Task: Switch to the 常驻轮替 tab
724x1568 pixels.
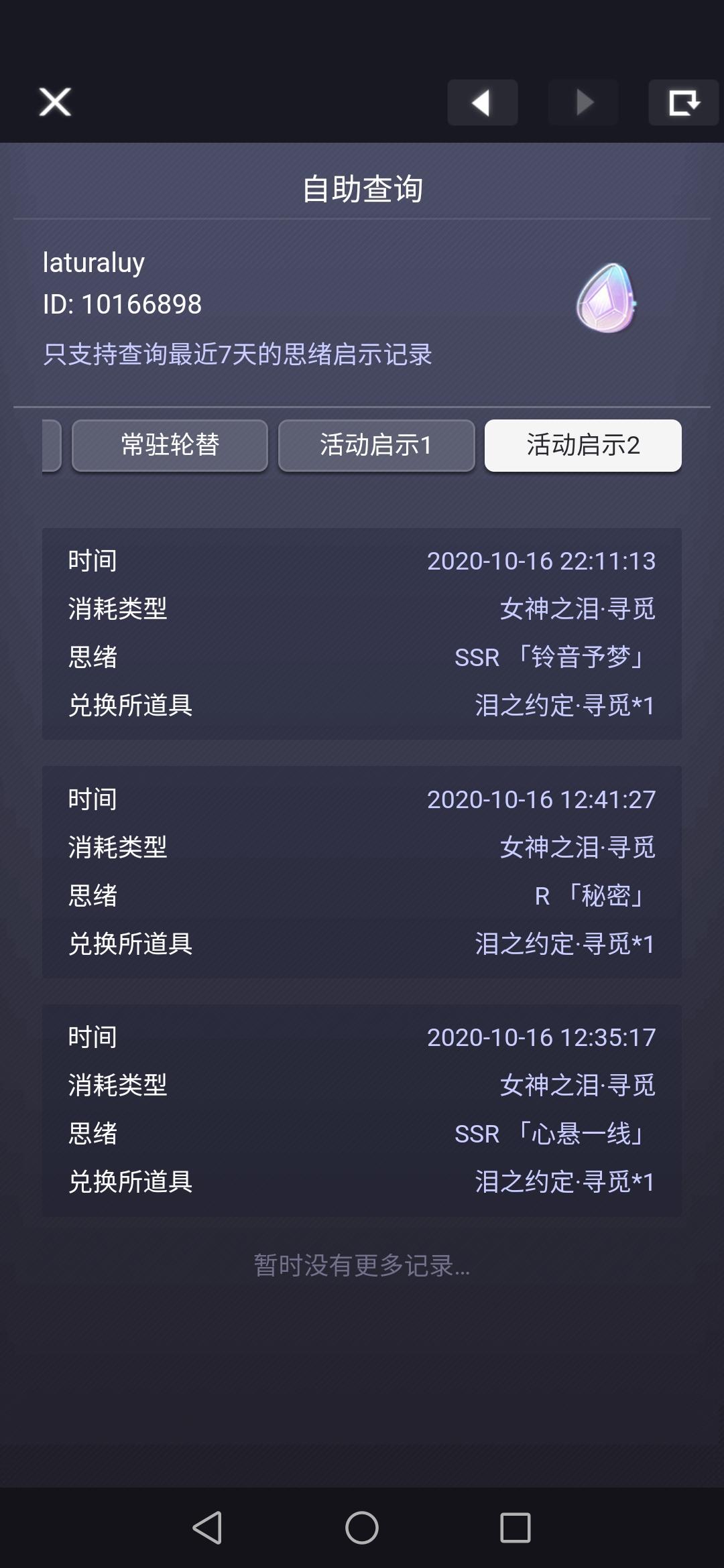Action: (170, 446)
